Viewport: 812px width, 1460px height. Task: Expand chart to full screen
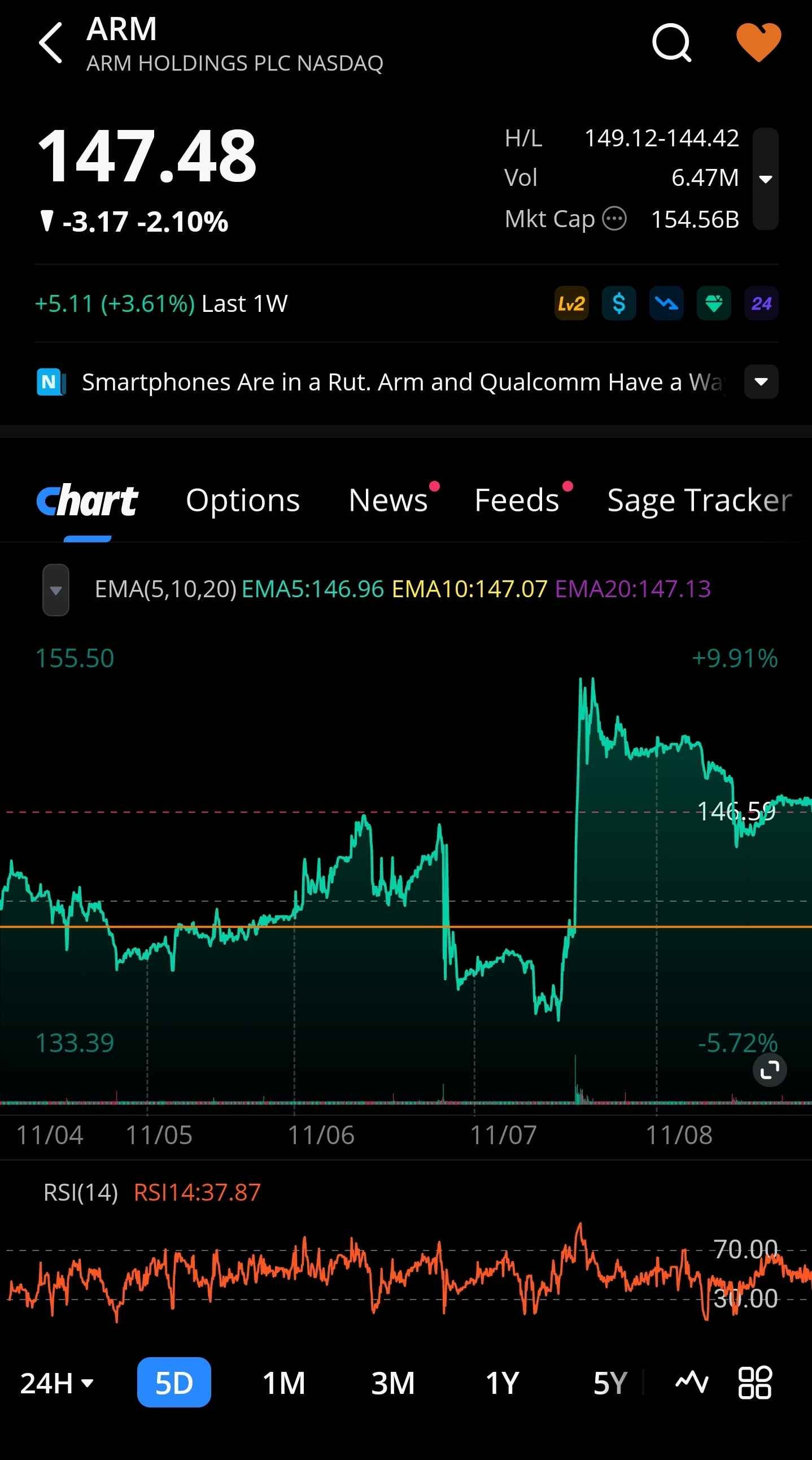pos(769,1070)
